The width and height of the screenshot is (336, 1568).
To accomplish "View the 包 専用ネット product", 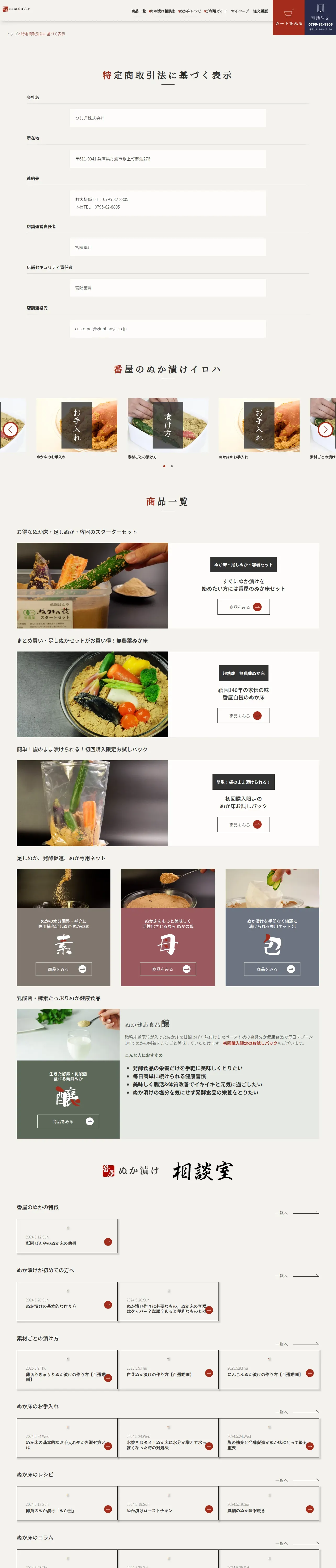I will click(x=272, y=969).
